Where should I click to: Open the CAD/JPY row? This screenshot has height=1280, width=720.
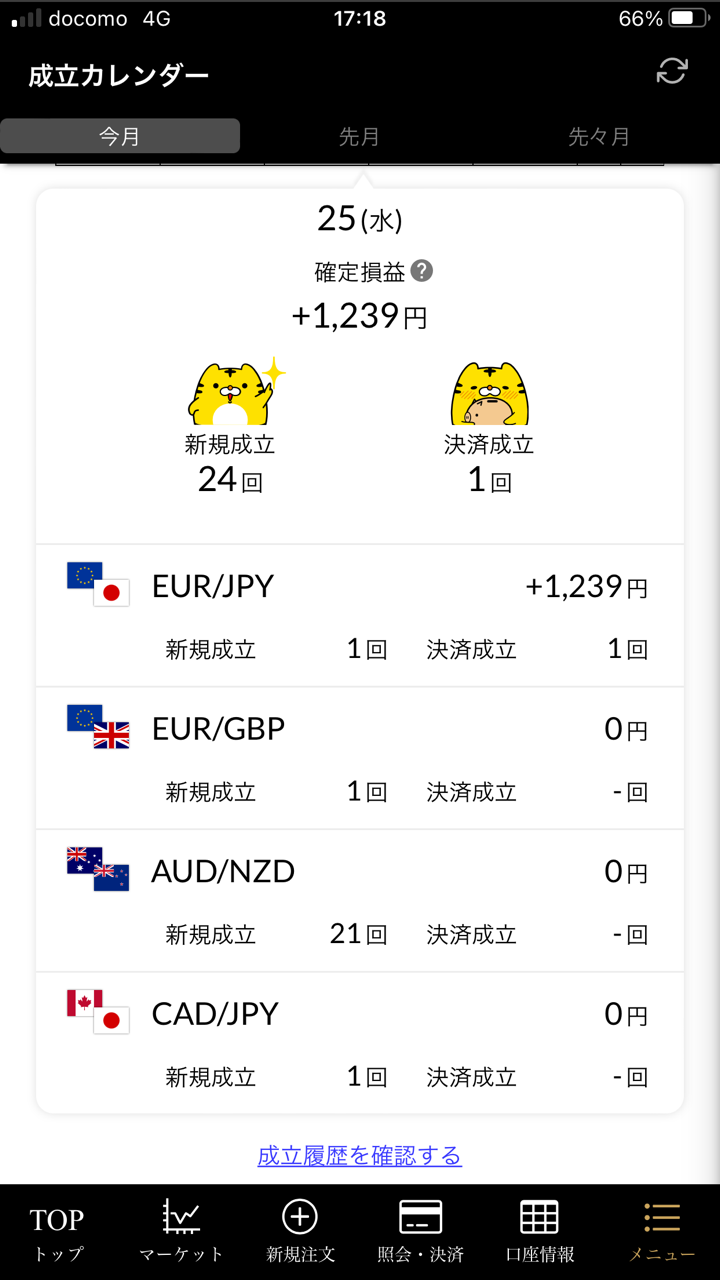(360, 1043)
